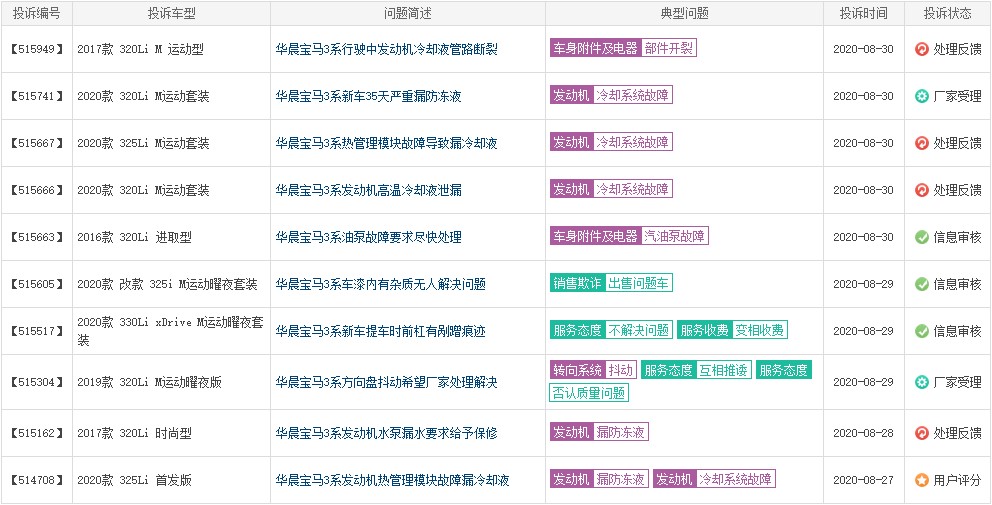Open complaint on 325Li thermal management module coolant leak, August 30
Image resolution: width=992 pixels, height=505 pixels.
[x=386, y=143]
